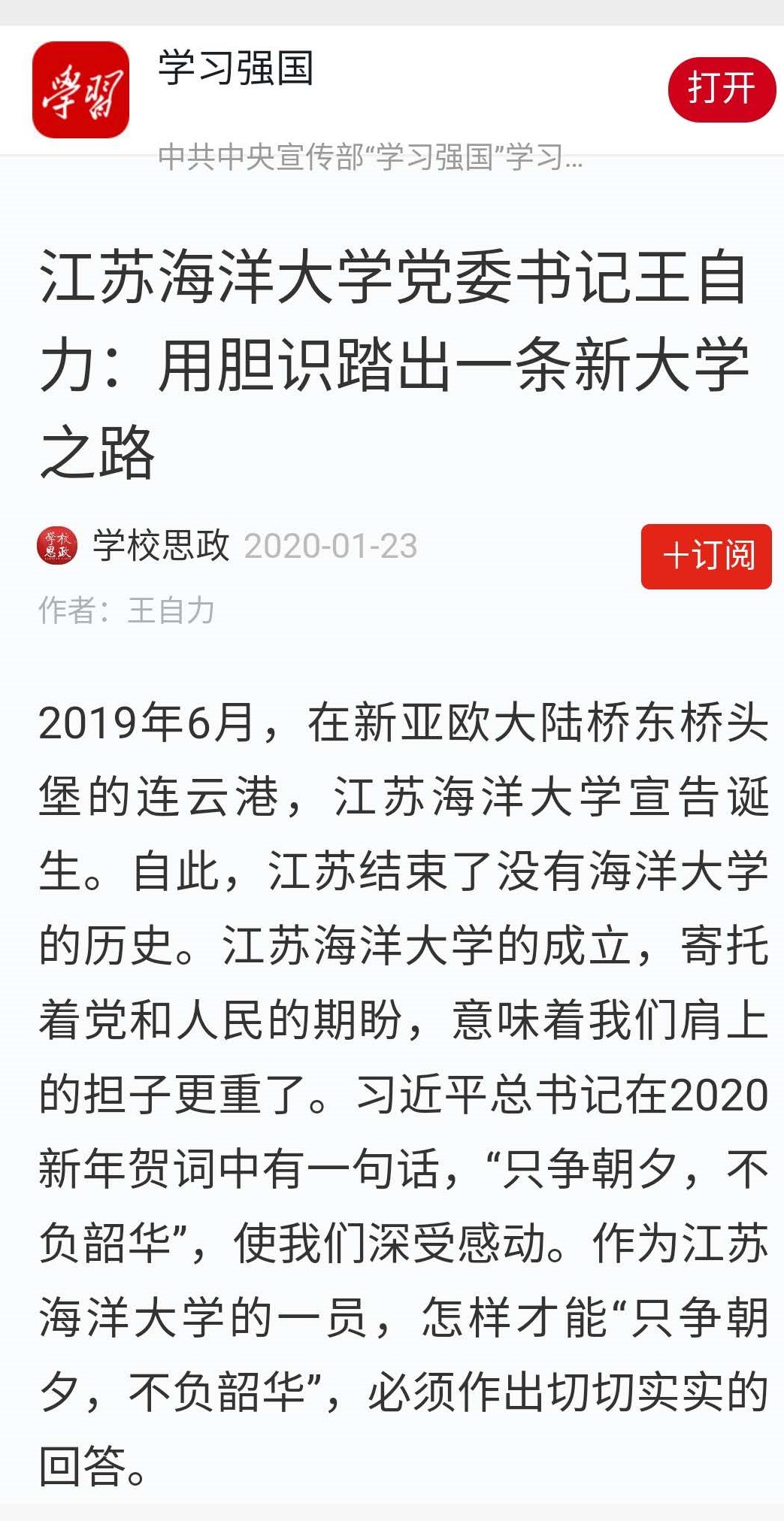The height and width of the screenshot is (1521, 784).
Task: Subscribe with the +订阅 button
Action: click(706, 556)
